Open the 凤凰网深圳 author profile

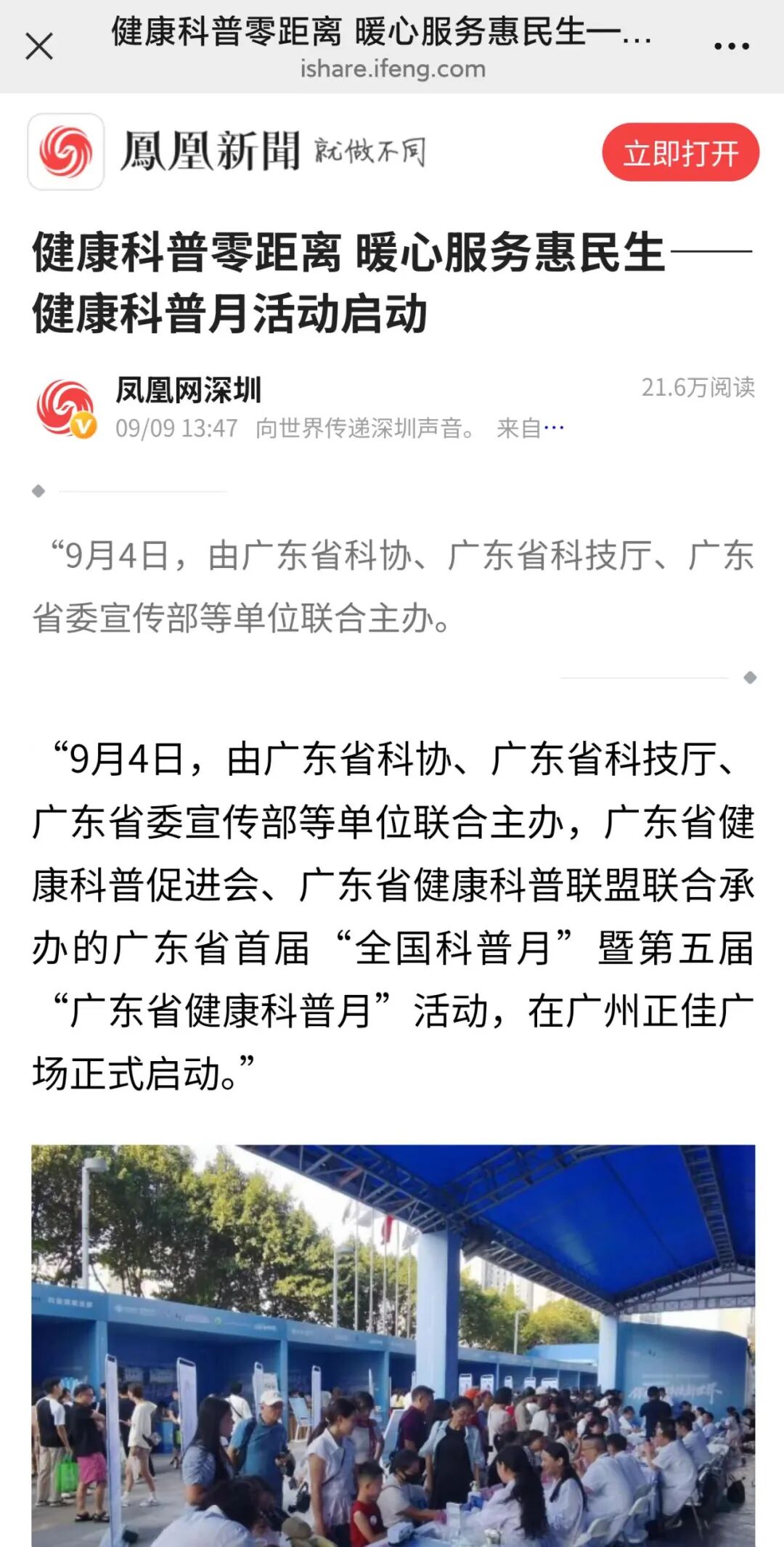click(188, 390)
